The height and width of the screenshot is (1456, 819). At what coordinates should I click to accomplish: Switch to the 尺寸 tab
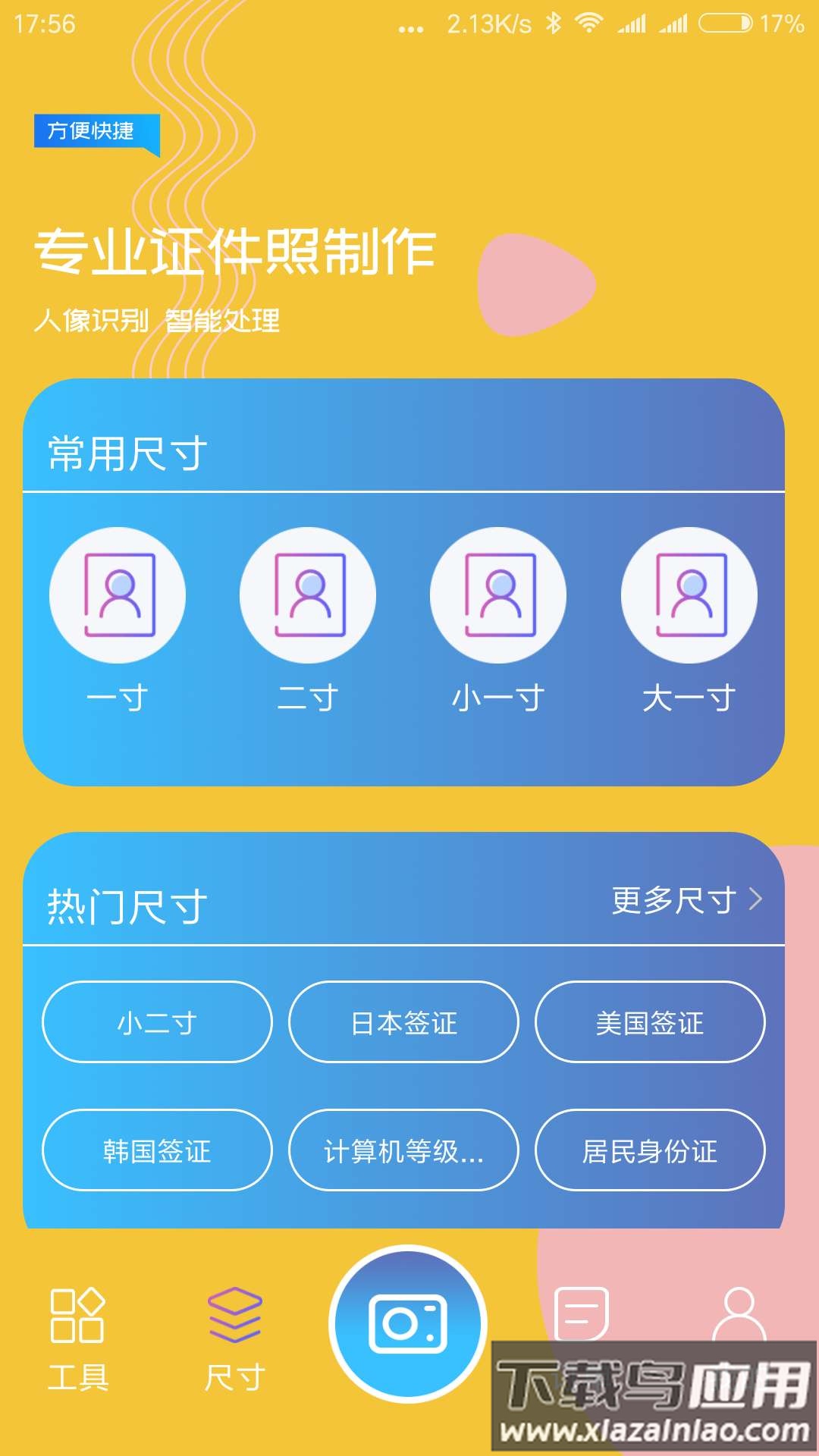(x=235, y=1338)
